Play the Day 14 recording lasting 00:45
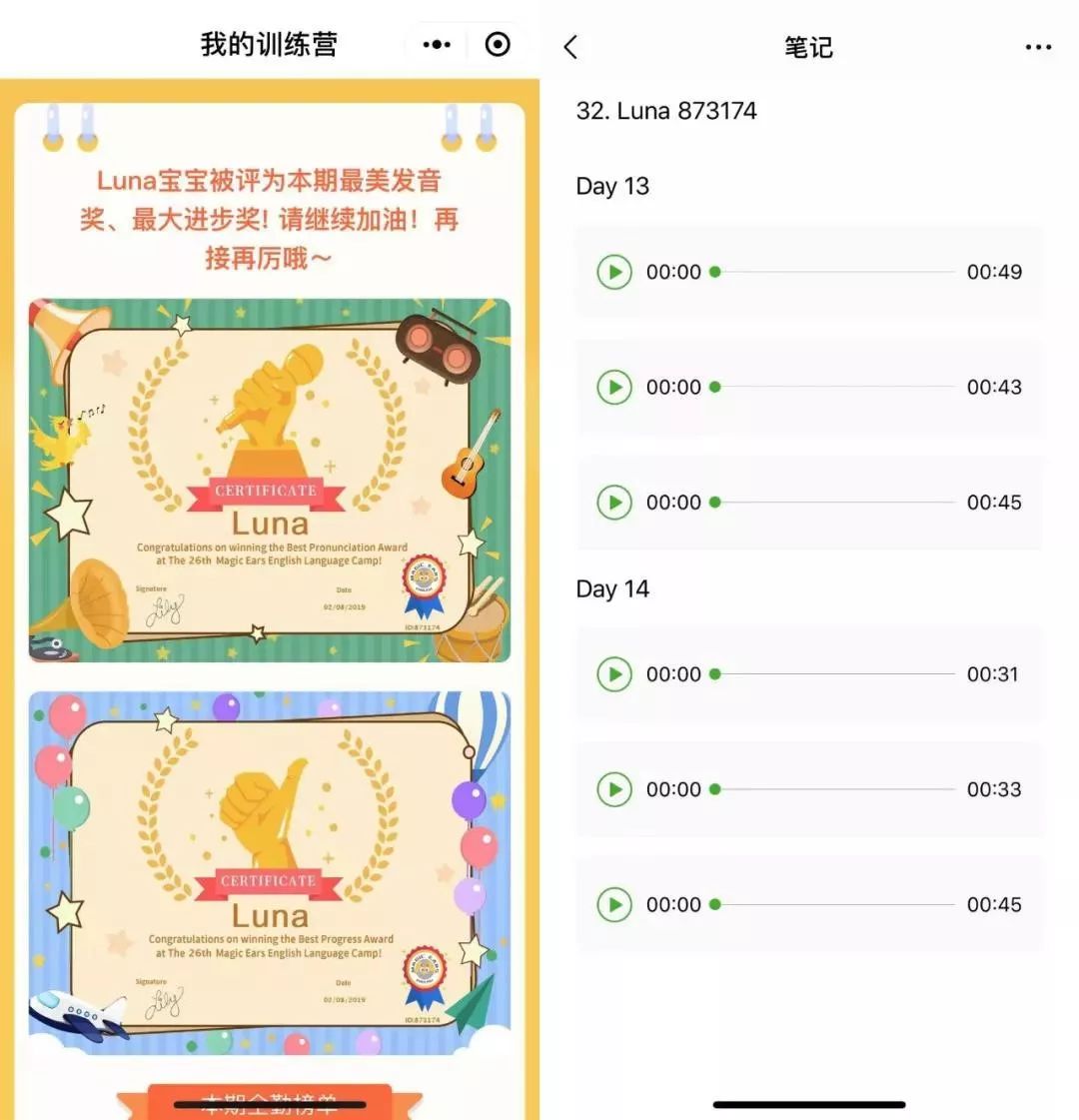The width and height of the screenshot is (1079, 1120). coord(614,904)
